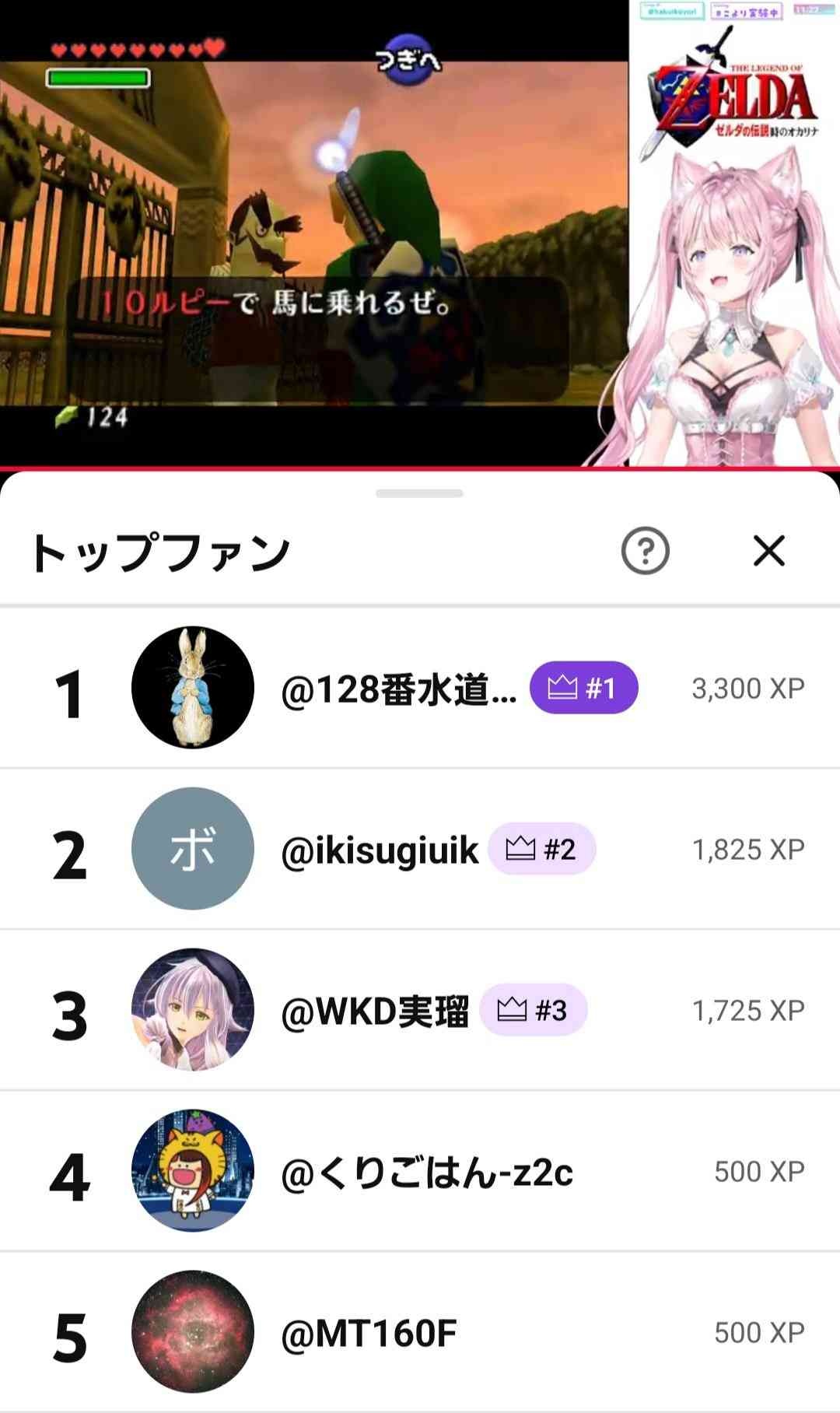Tap the cat-costume avatar of @くりごはん-z2c

[194, 1171]
